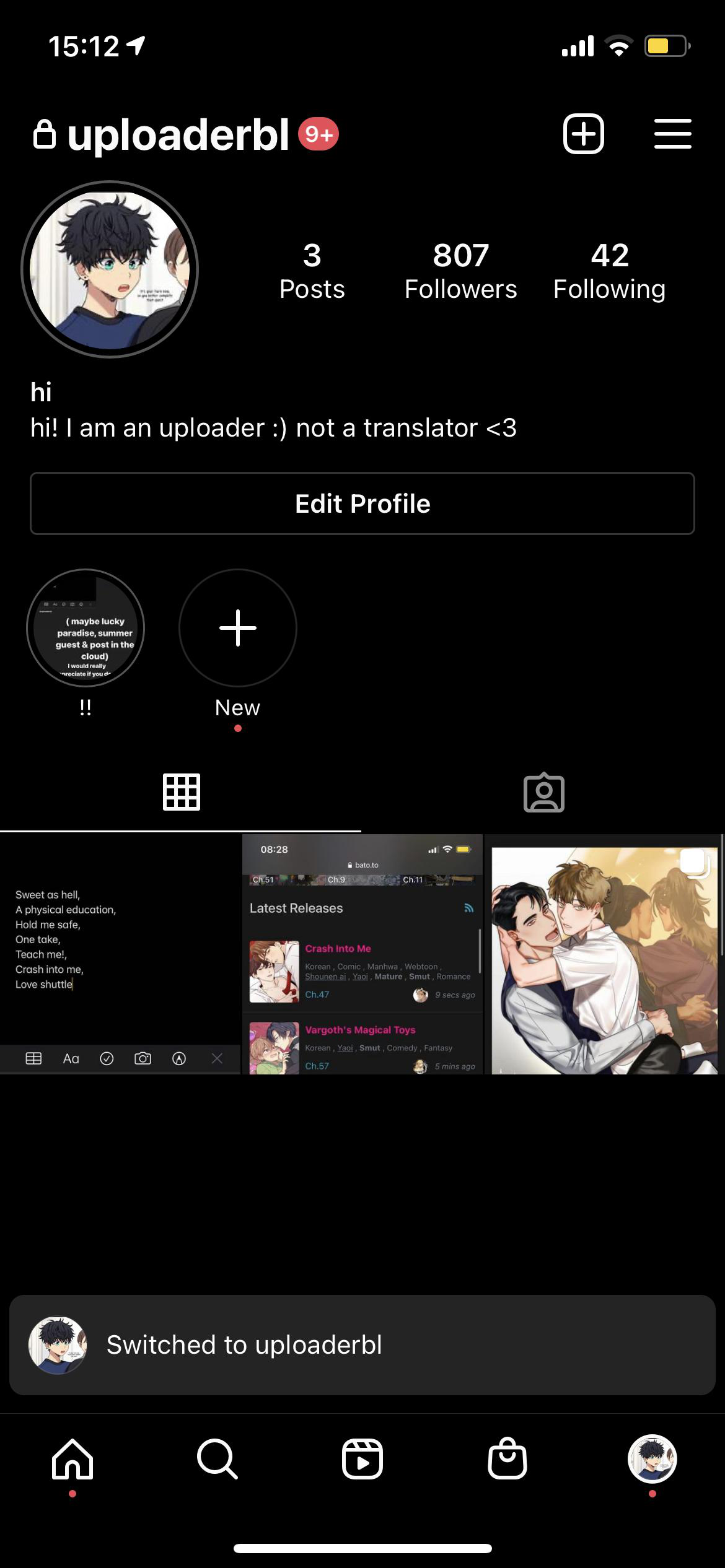Switch to the posts grid tab
The height and width of the screenshot is (1568, 725).
pyautogui.click(x=181, y=792)
